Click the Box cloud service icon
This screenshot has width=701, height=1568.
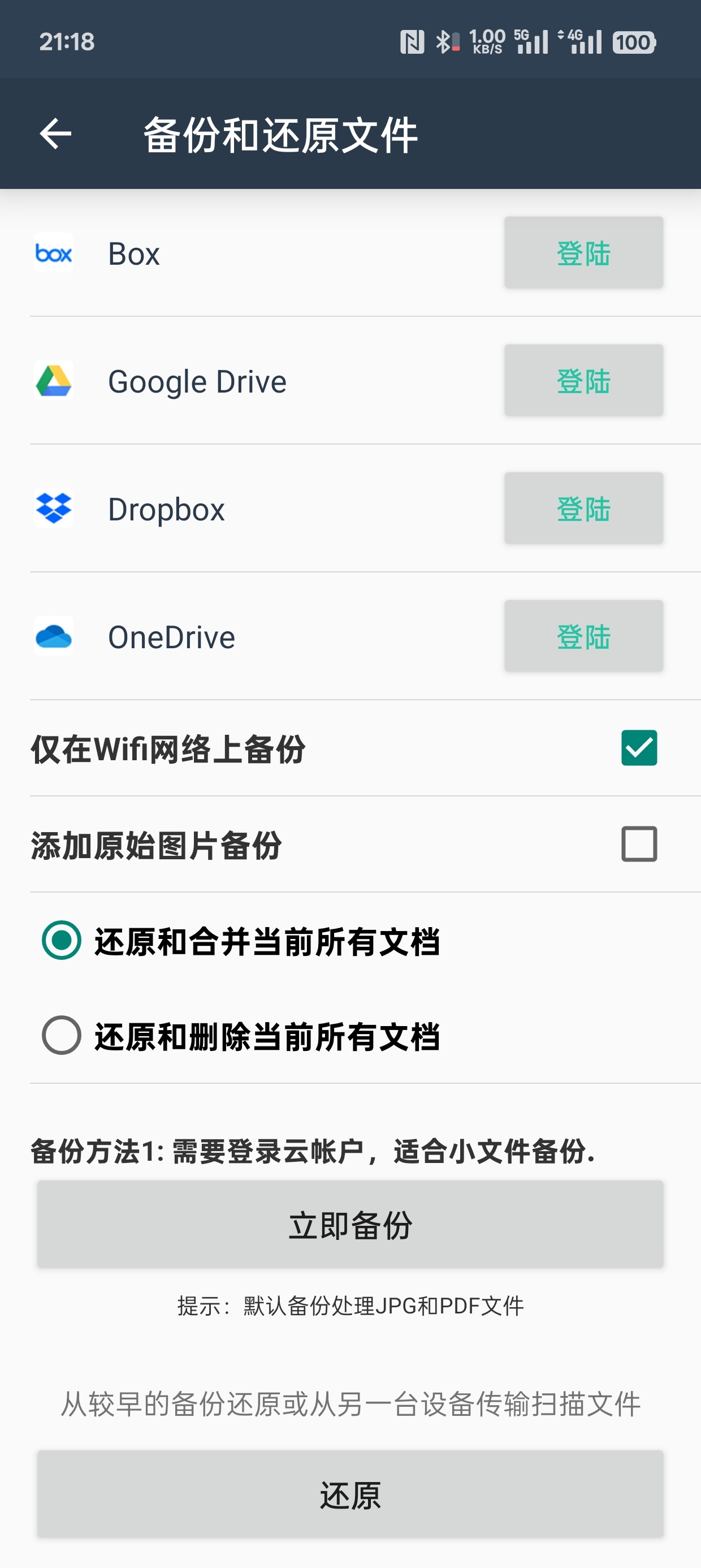pos(54,253)
